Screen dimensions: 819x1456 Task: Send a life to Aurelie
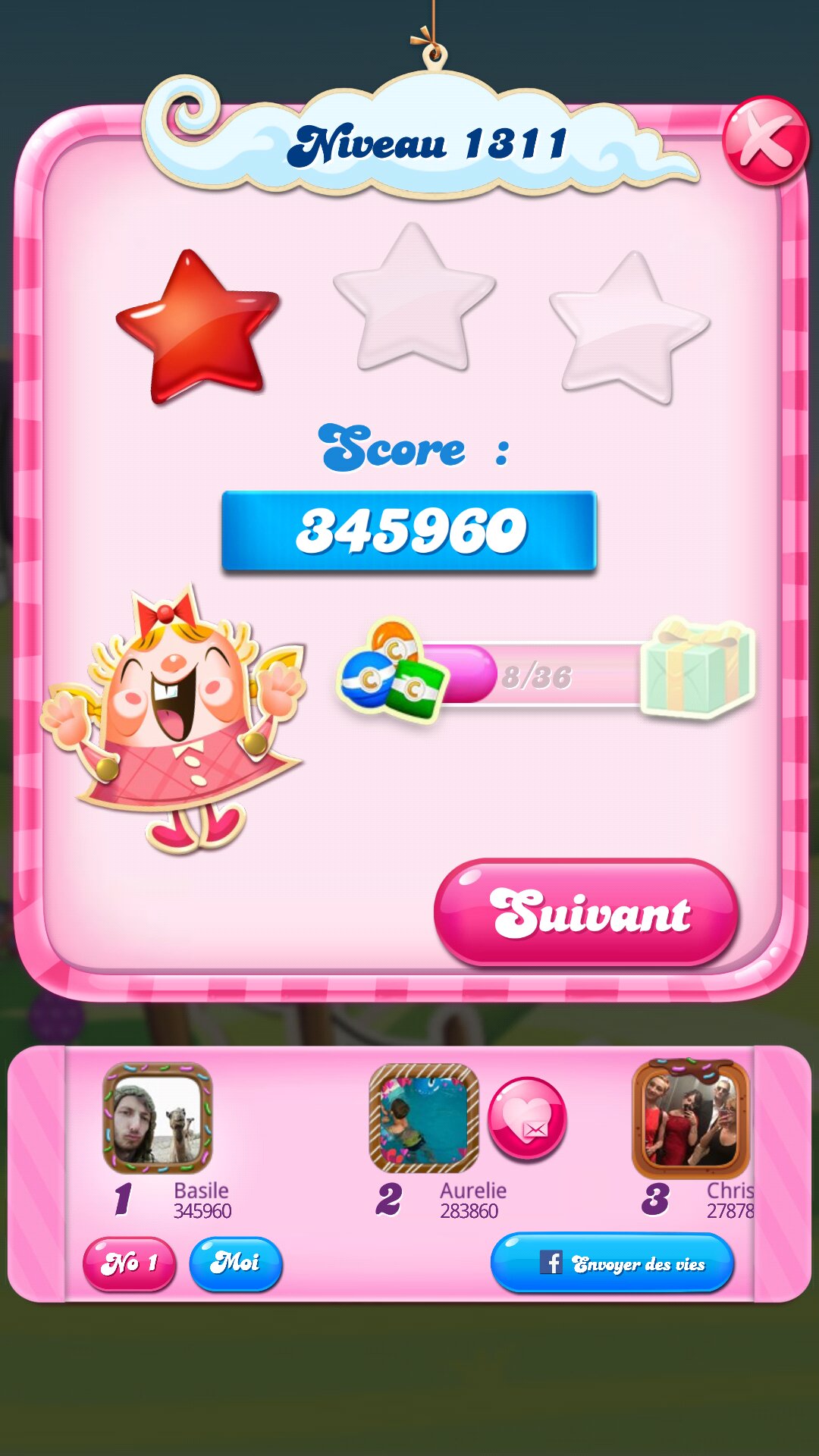527,1118
